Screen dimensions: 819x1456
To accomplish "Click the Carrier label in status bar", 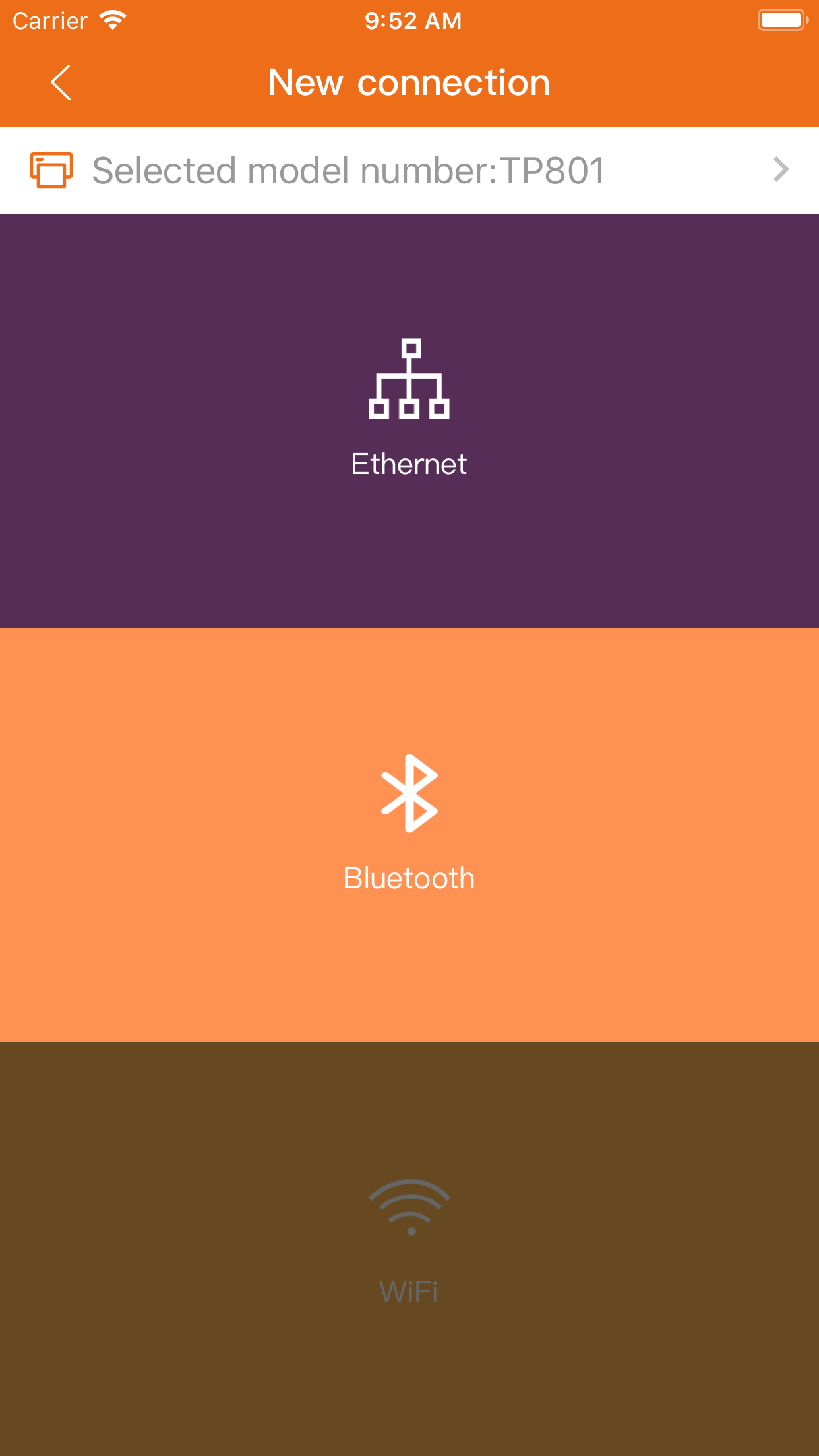I will [49, 20].
